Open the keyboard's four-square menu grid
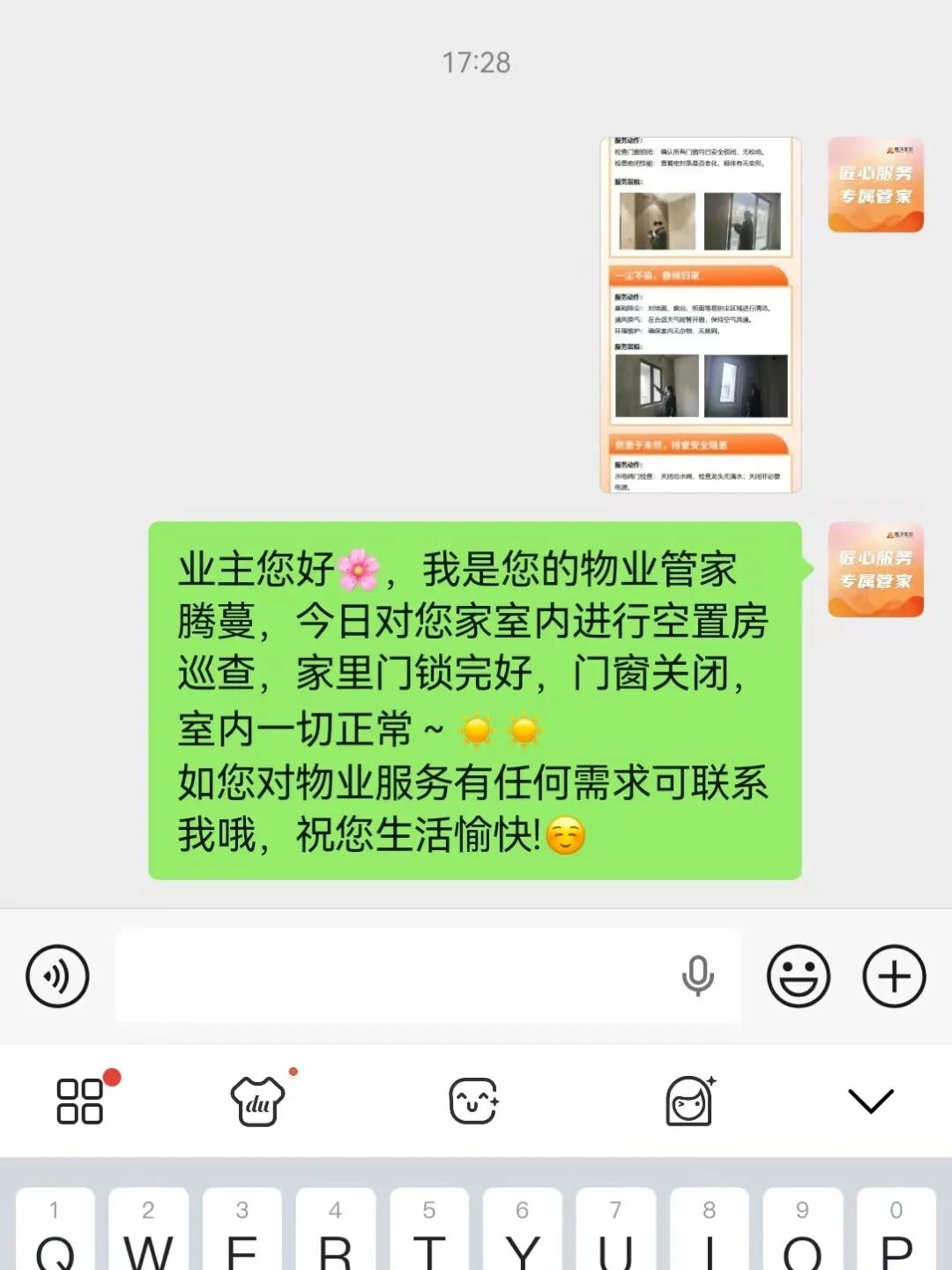The image size is (952, 1270). [x=80, y=1101]
